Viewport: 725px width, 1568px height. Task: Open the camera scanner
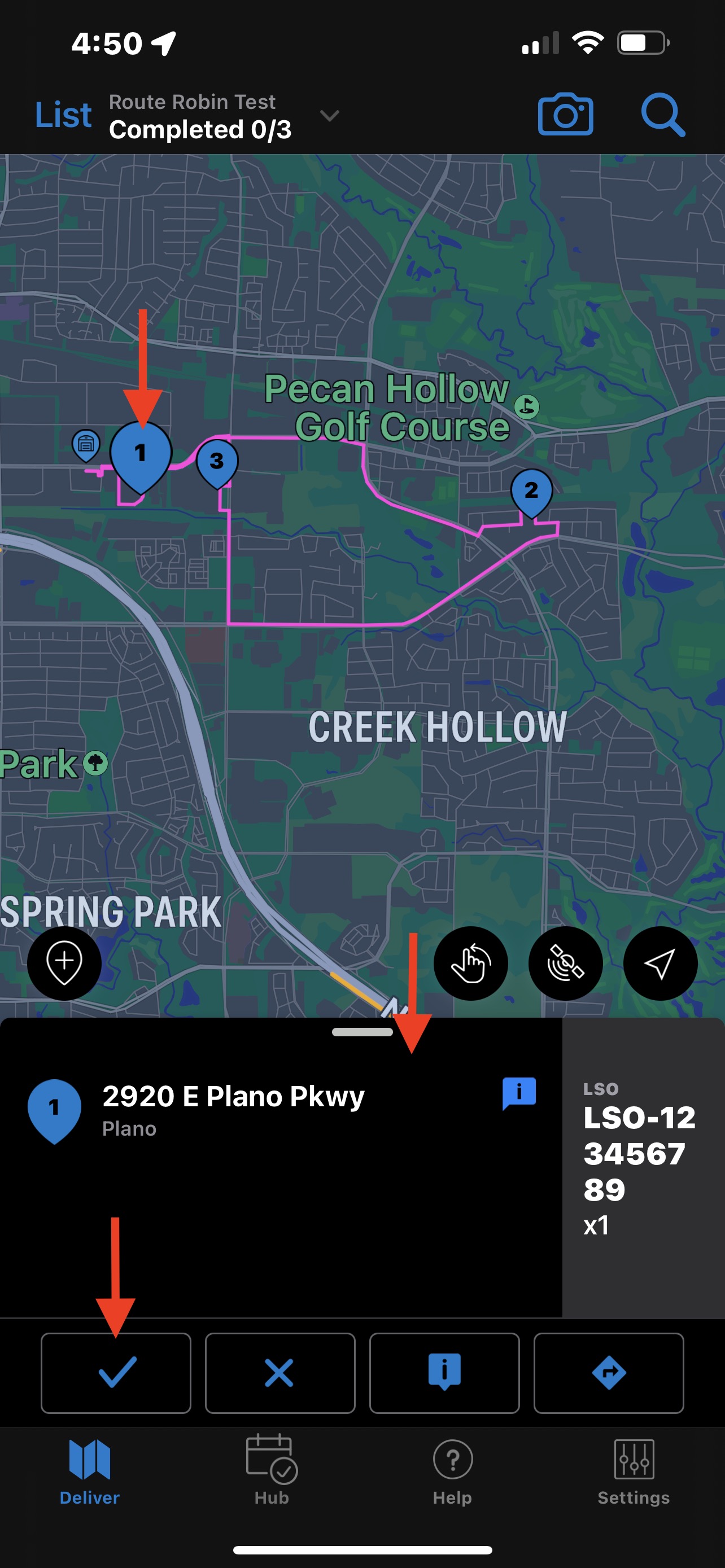[x=565, y=115]
